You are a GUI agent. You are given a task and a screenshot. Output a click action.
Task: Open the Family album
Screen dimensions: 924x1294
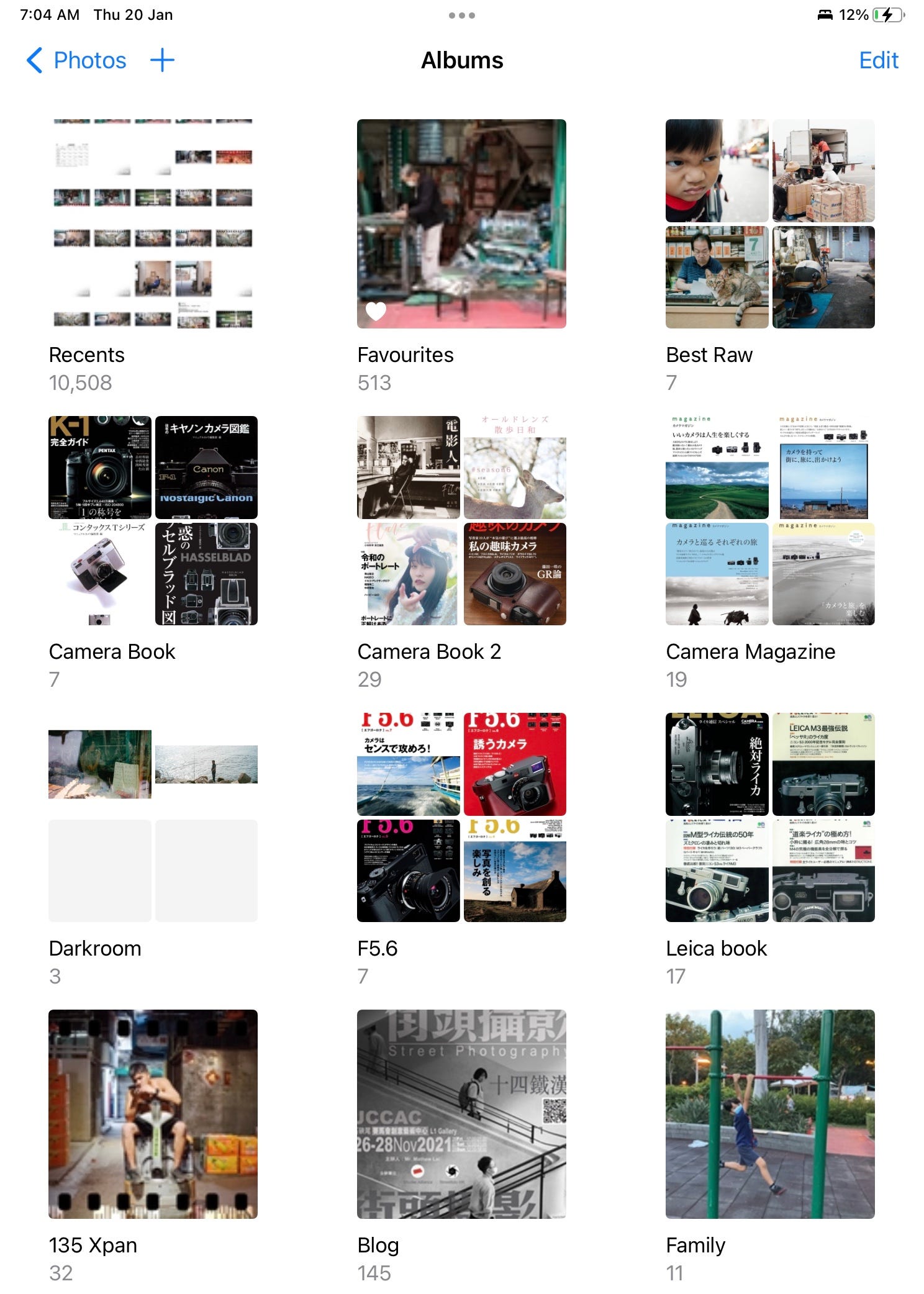pos(770,1114)
